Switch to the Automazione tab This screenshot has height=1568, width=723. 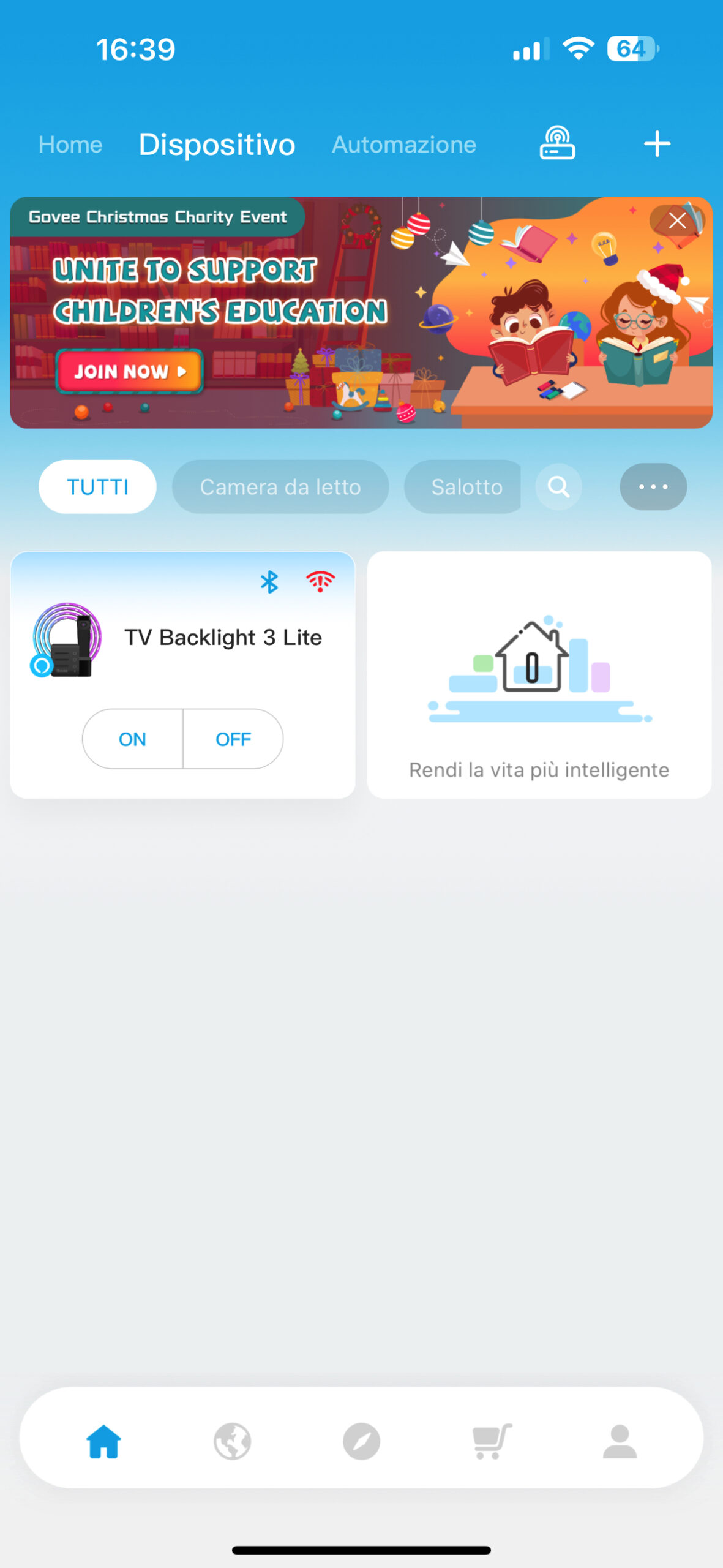[403, 145]
